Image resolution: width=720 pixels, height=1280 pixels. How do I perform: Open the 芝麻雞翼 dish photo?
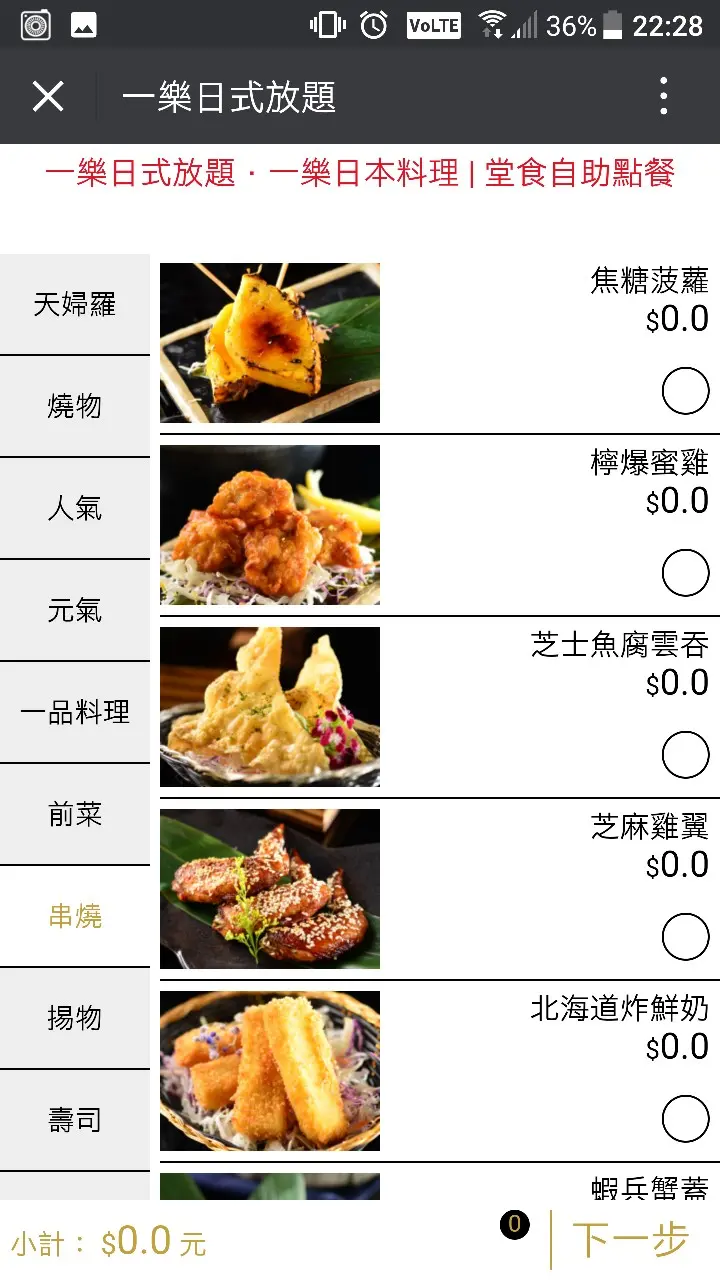tap(270, 889)
